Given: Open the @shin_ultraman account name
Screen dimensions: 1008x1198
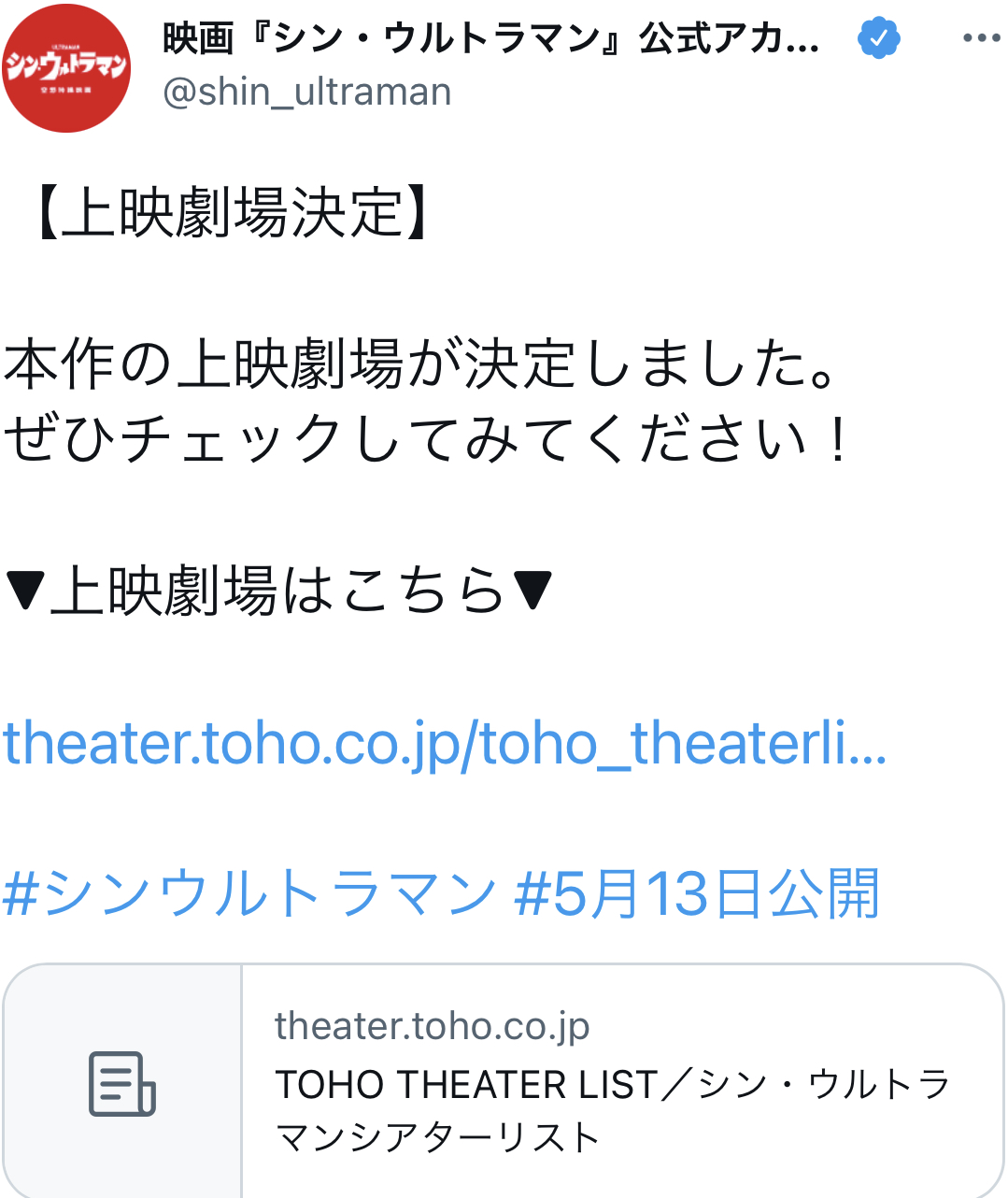Looking at the screenshot, I should (x=306, y=92).
